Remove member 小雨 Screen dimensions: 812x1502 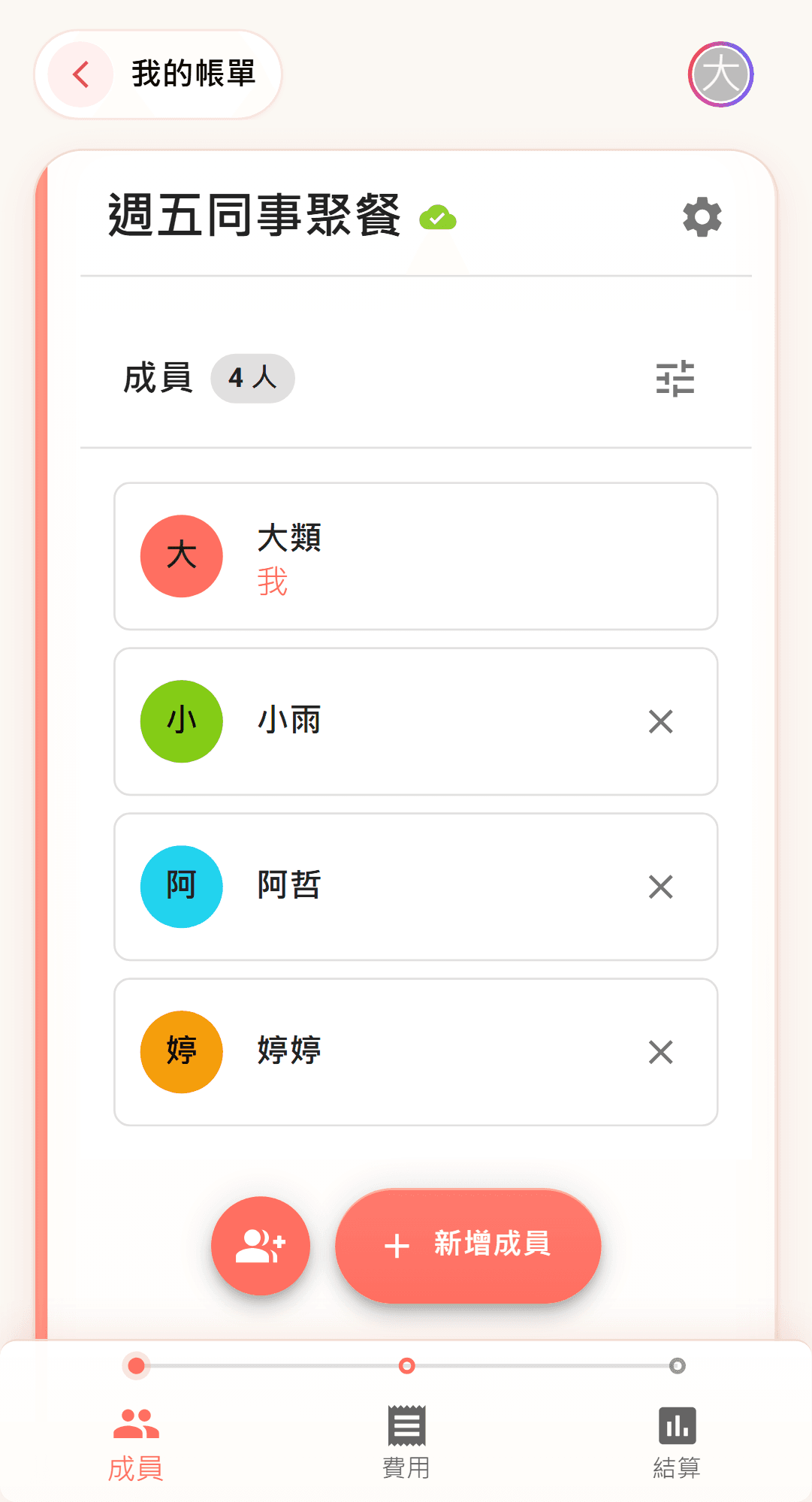pos(660,721)
